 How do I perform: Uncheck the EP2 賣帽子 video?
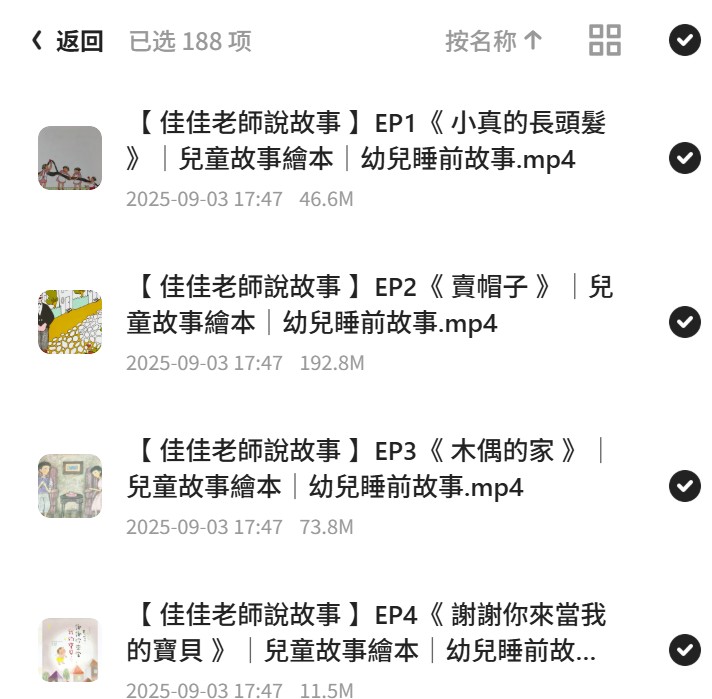685,322
